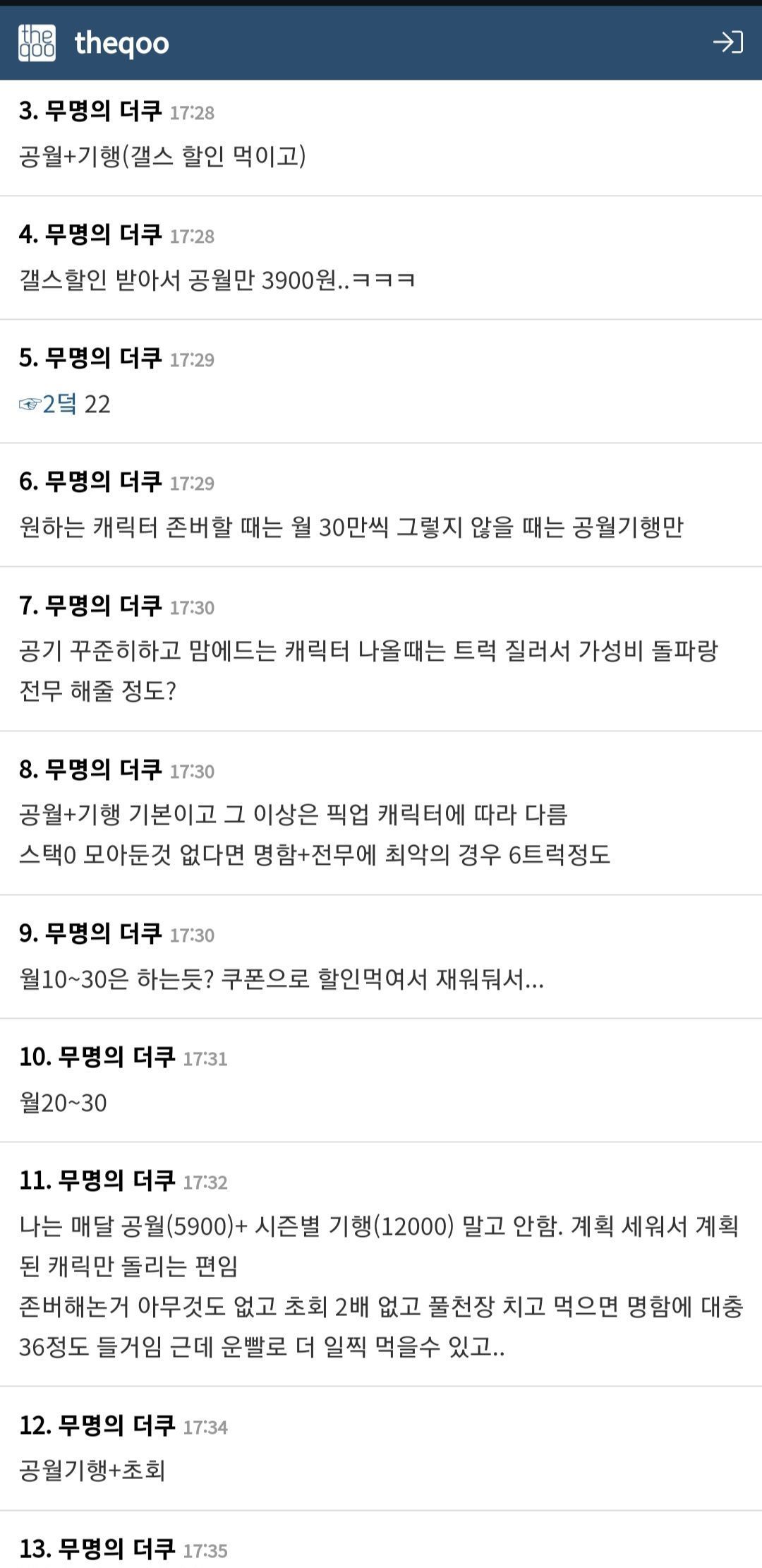Tap the login icon in the header

click(x=727, y=42)
